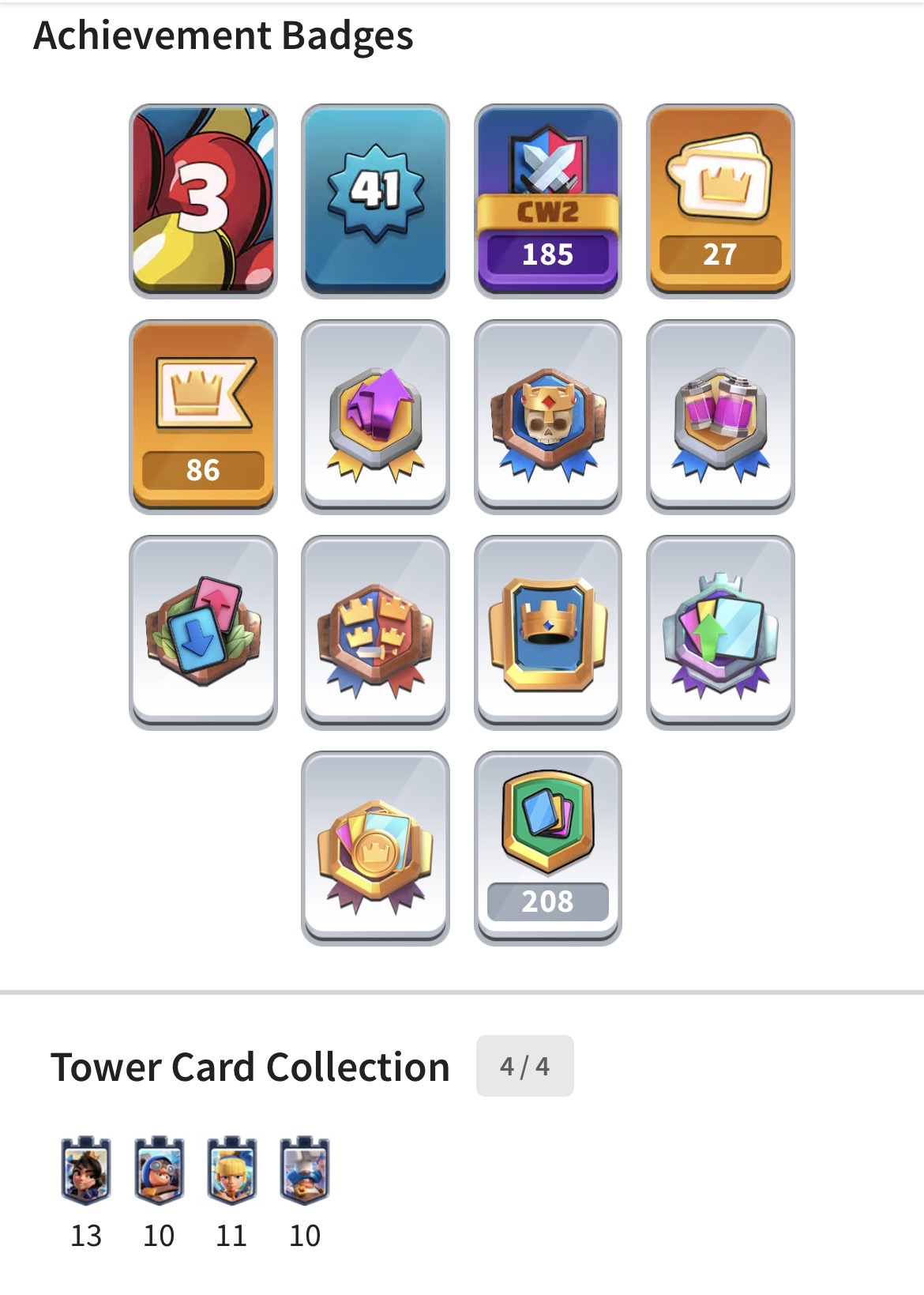Select the level 13 tower card
Viewport: 924px width, 1295px height.
[x=86, y=1171]
